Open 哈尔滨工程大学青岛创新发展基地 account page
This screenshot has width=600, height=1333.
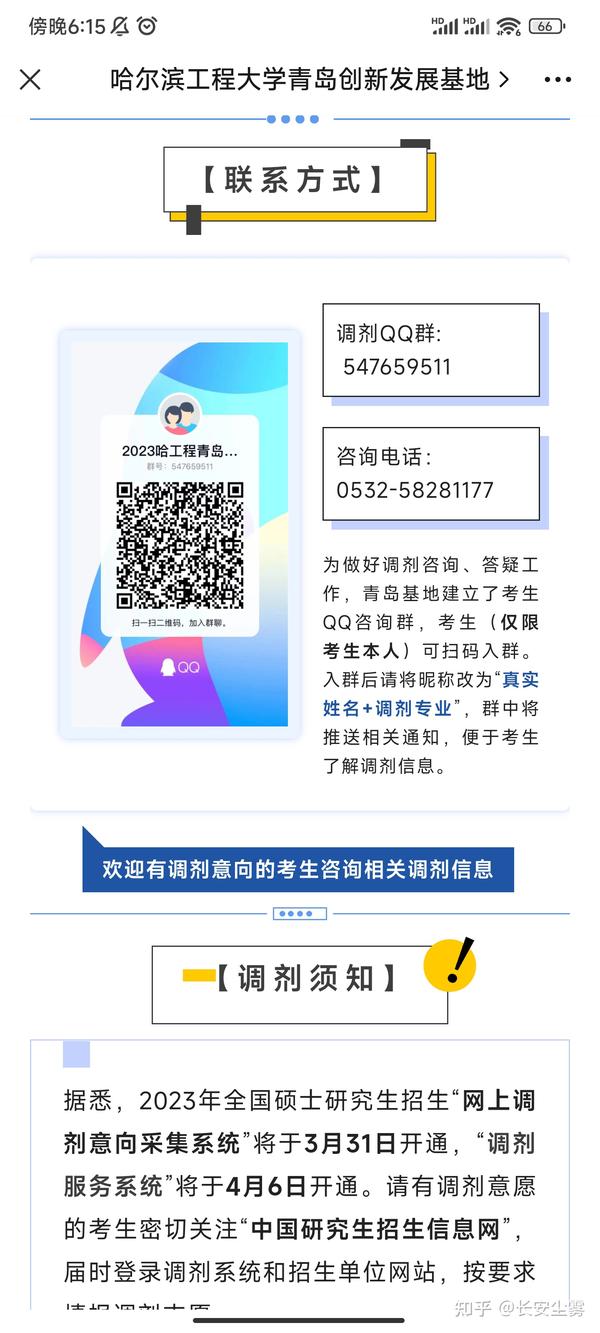(x=310, y=80)
